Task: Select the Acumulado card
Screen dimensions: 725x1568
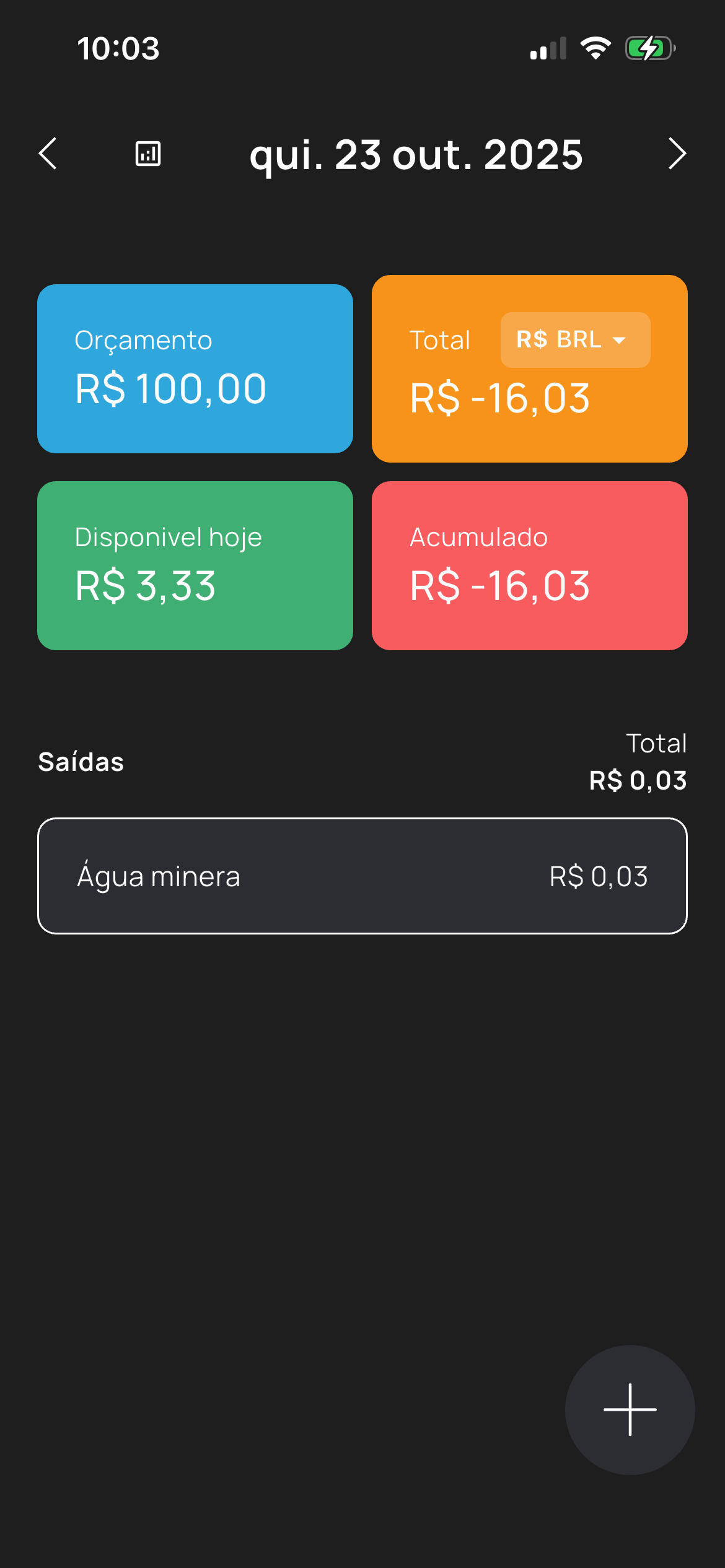Action: [530, 564]
